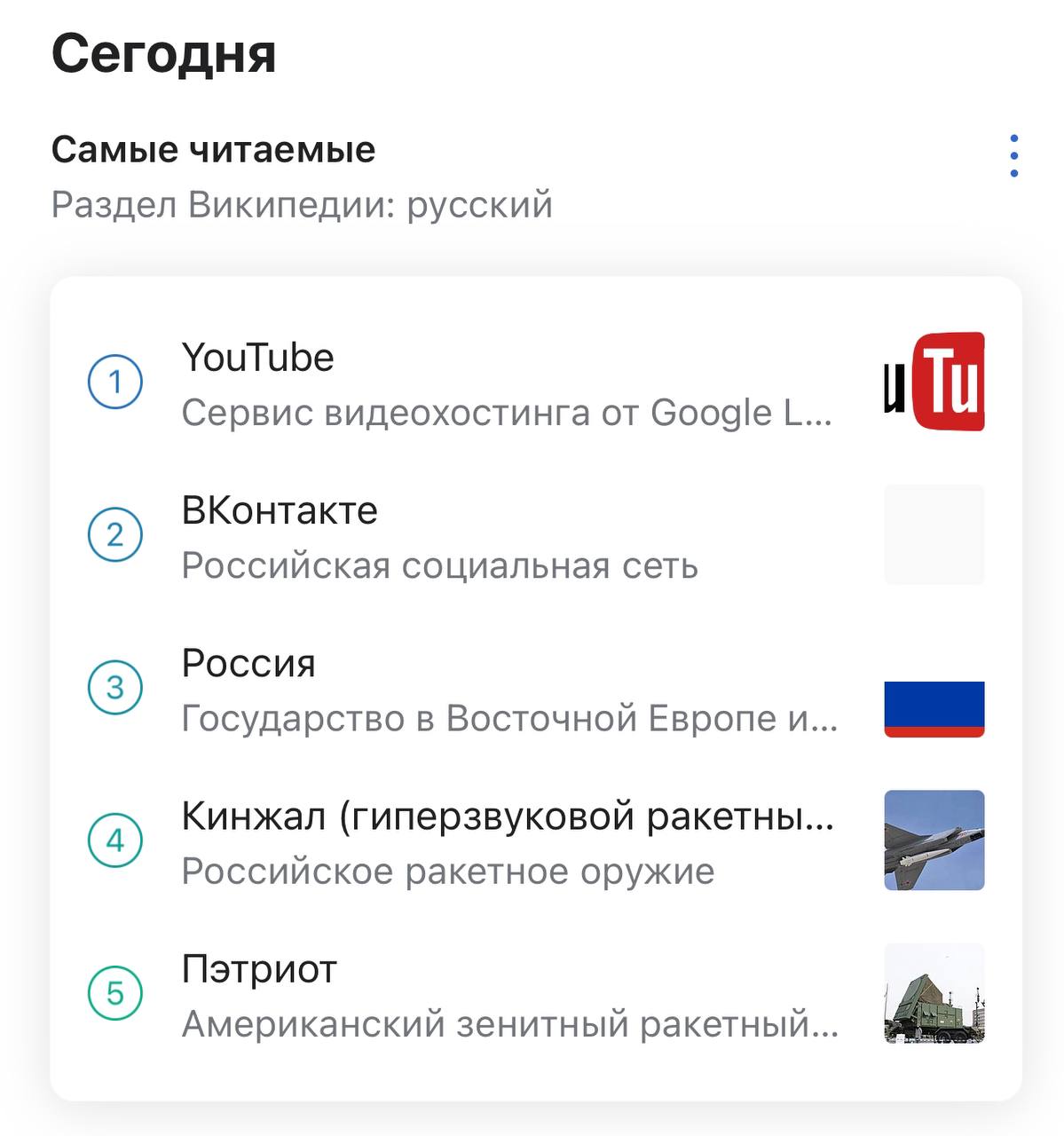
Task: Open the overflow menu for Самые читаемые
Action: [1013, 156]
